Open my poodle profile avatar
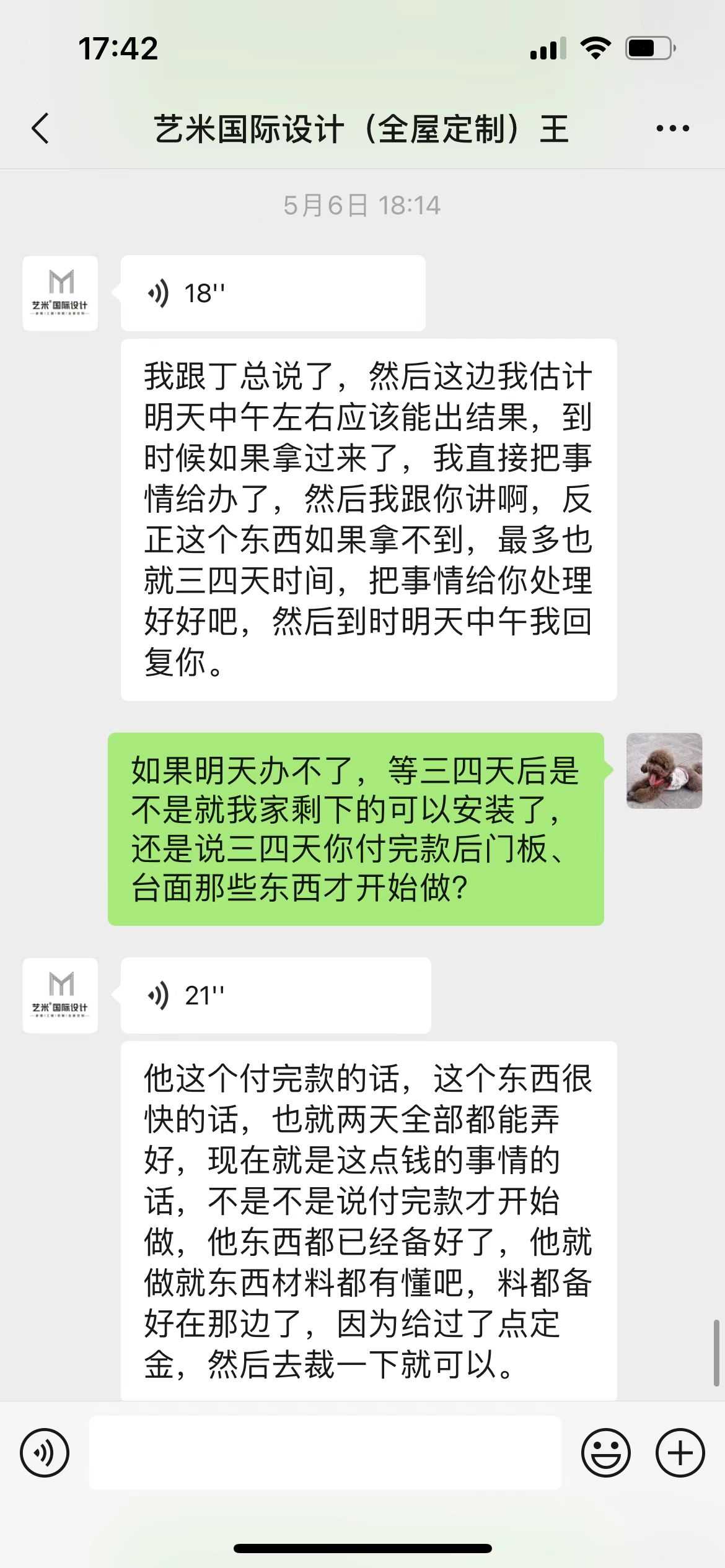Viewport: 725px width, 1568px height. coord(664,770)
